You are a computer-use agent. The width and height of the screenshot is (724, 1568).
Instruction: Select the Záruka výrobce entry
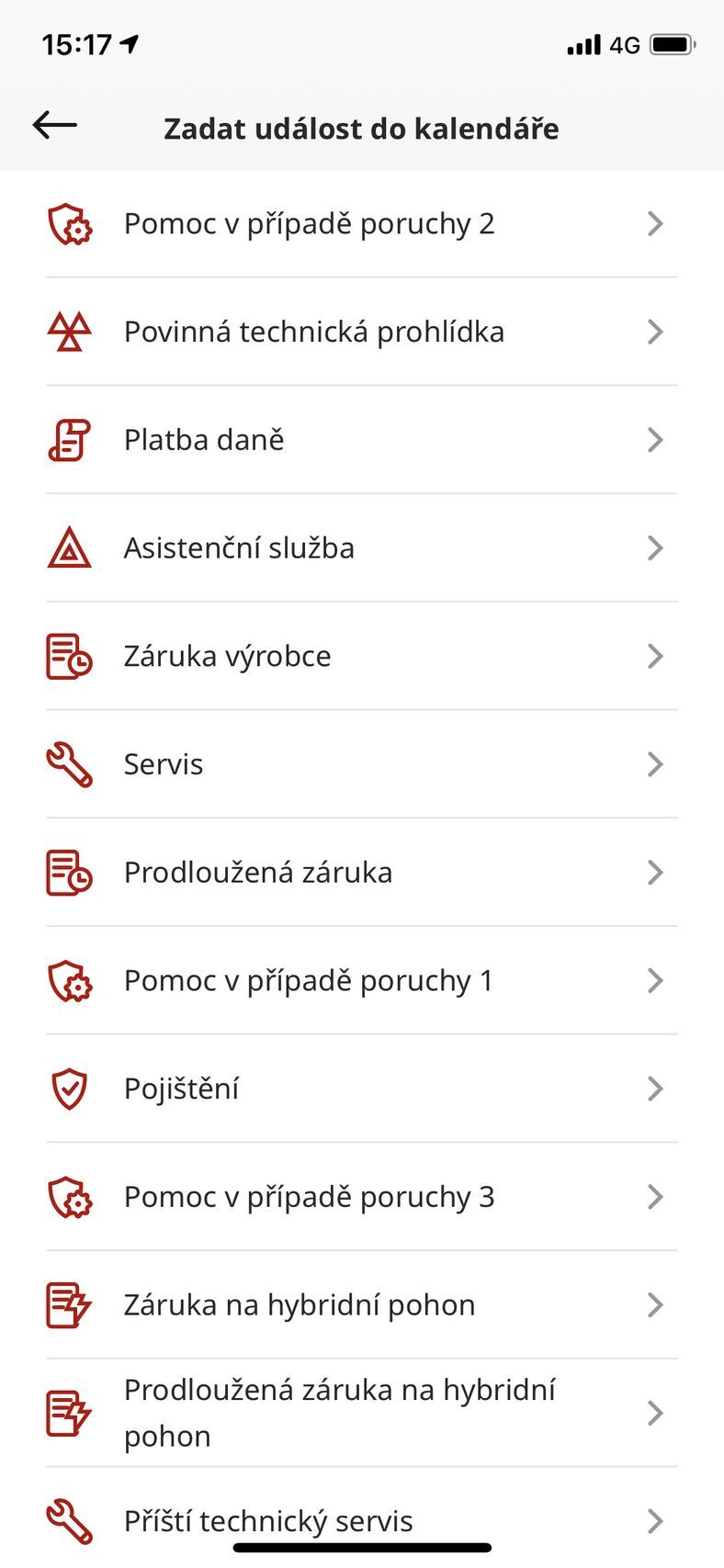(x=362, y=656)
